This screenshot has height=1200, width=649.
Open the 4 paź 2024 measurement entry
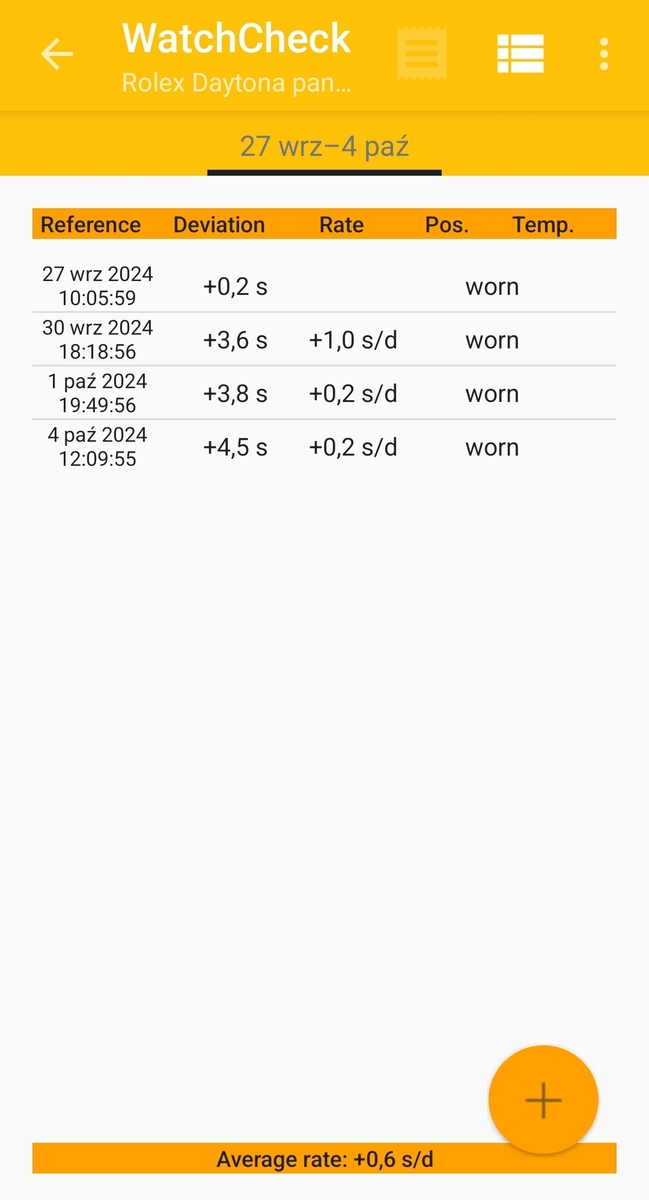[x=324, y=447]
